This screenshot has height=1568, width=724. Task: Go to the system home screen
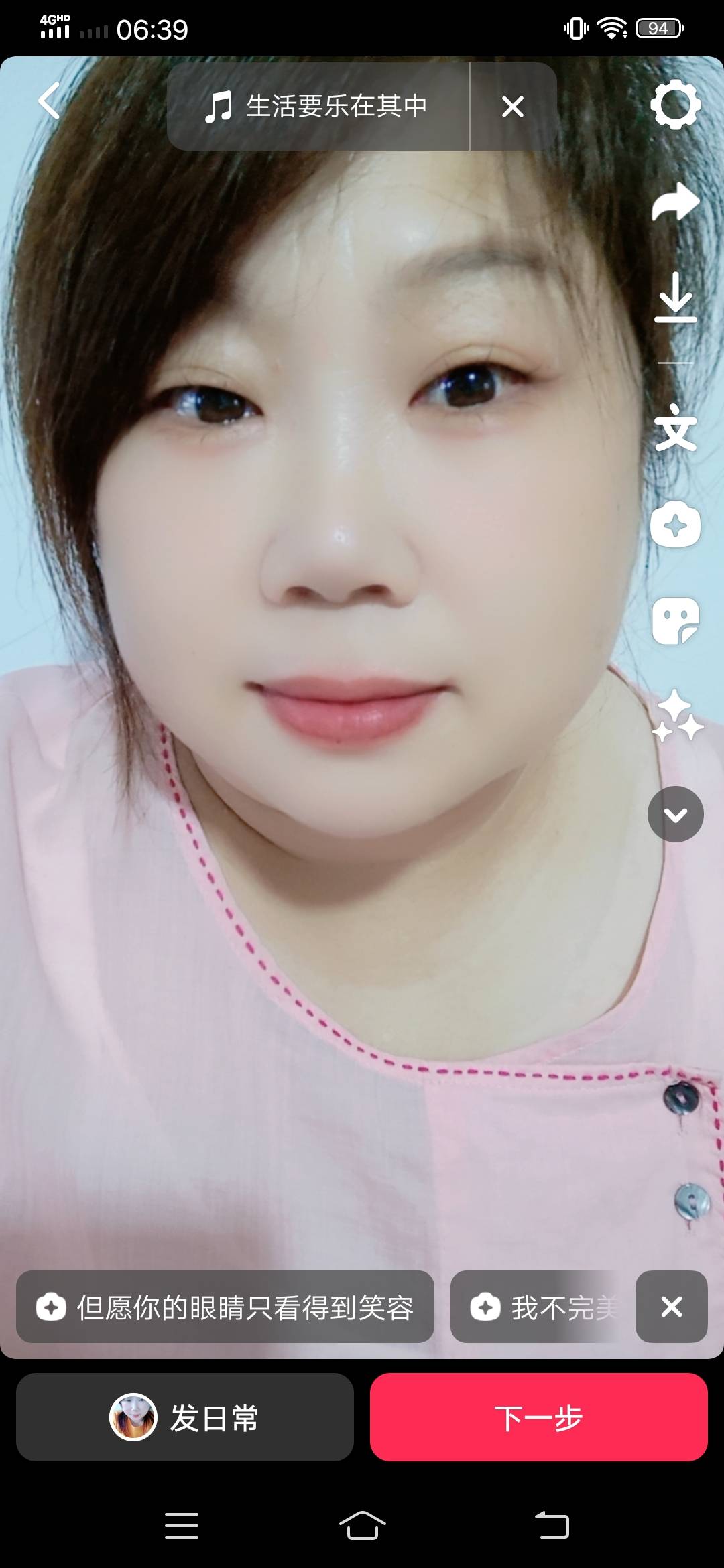coord(362,1526)
